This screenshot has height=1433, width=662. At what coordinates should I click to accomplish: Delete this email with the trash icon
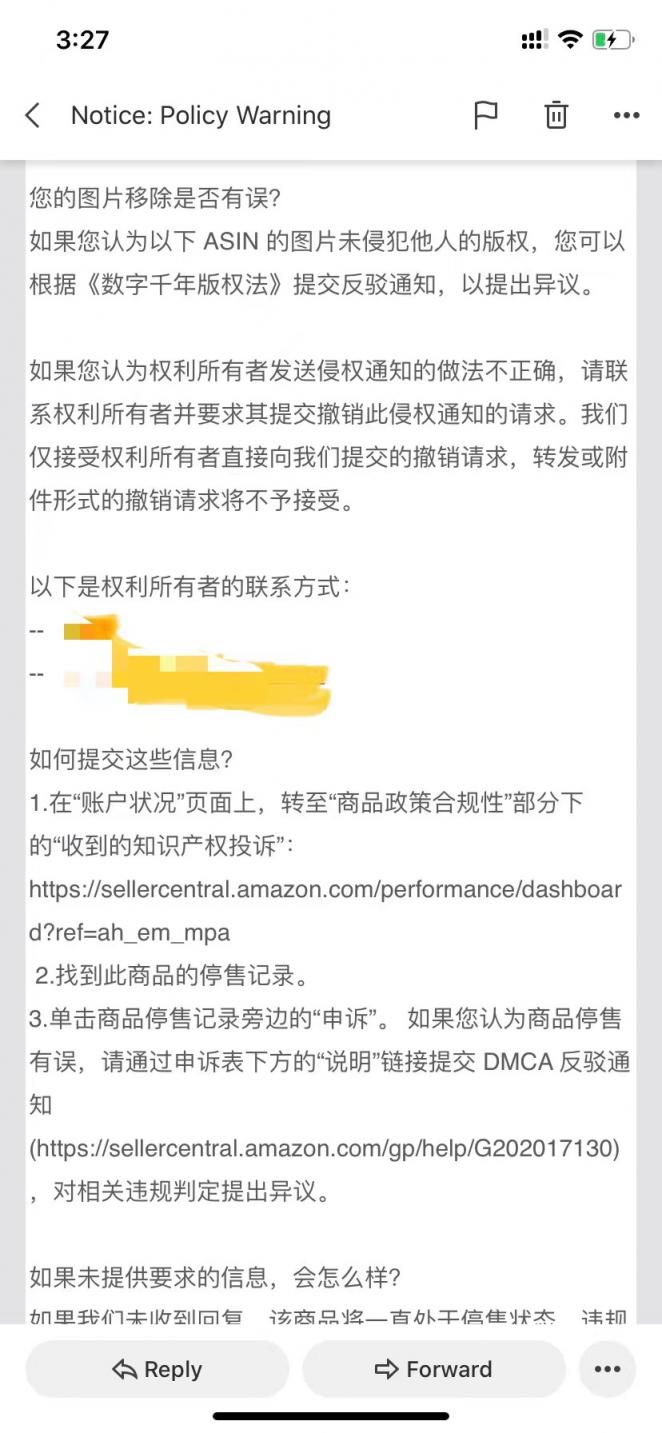click(556, 116)
